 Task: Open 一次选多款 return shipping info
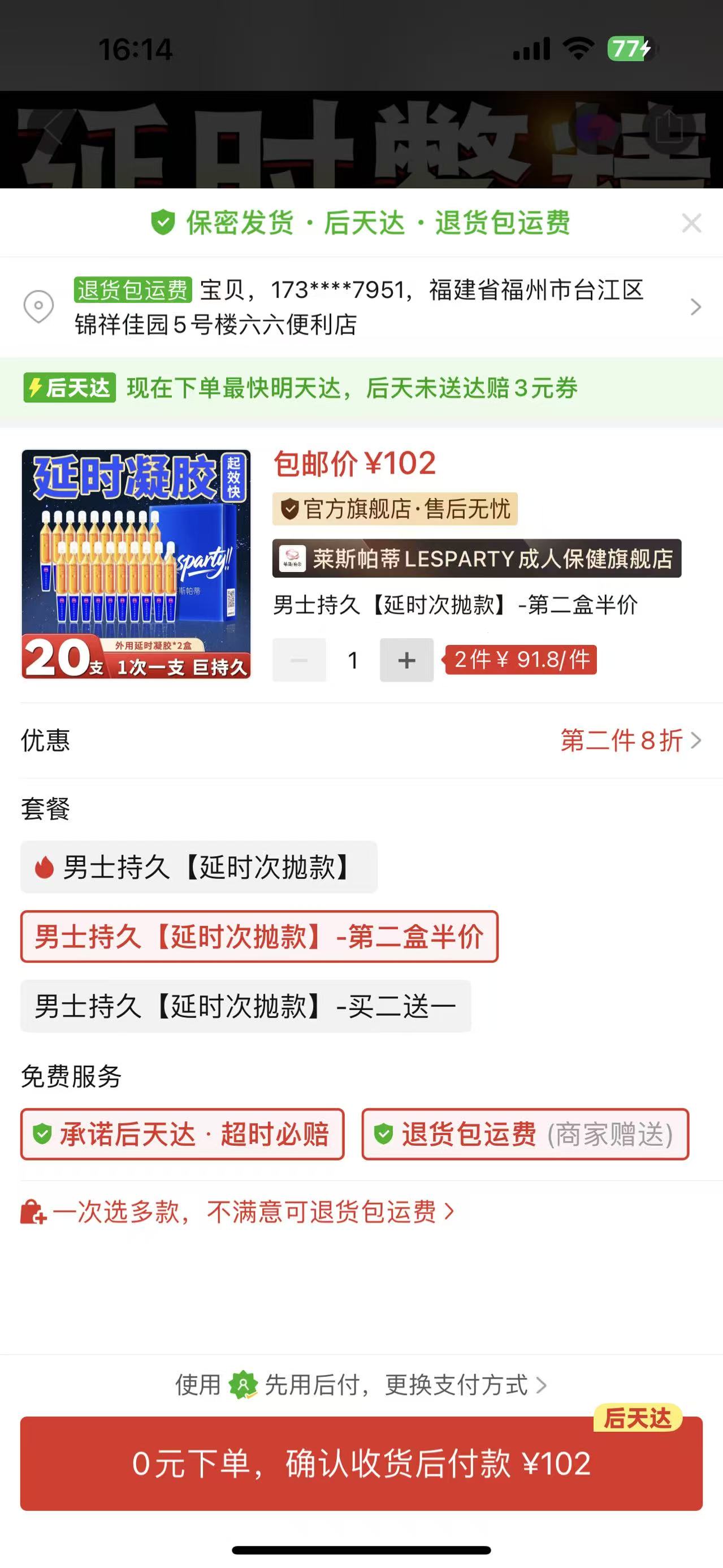click(239, 1212)
